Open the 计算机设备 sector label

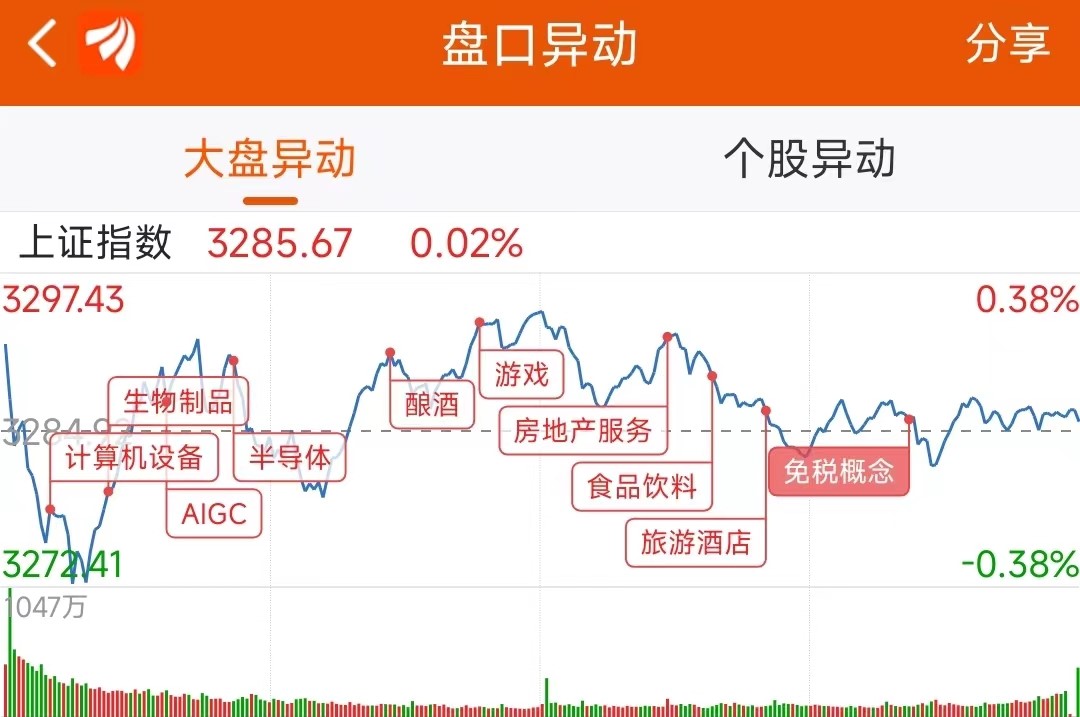click(x=134, y=457)
